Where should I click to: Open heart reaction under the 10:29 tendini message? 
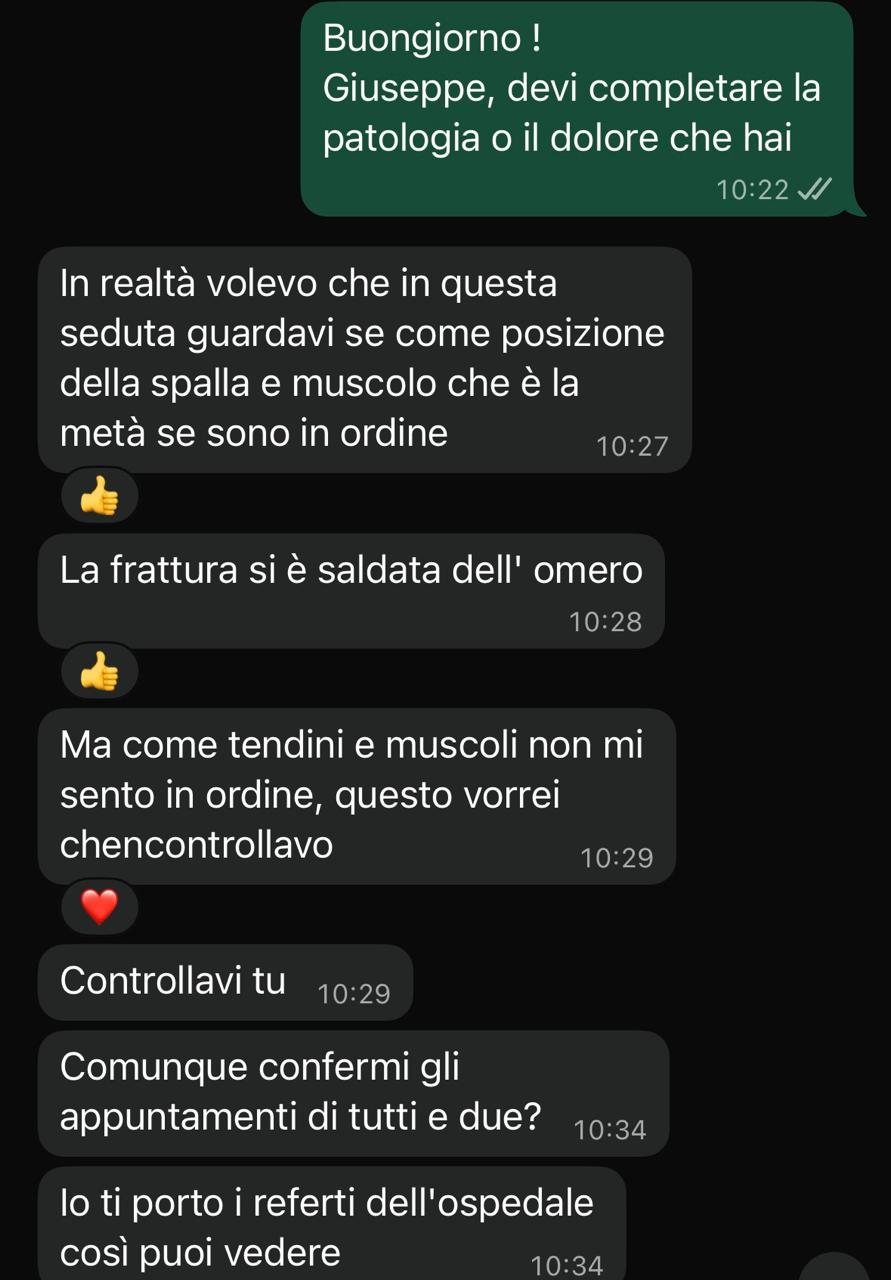[99, 907]
